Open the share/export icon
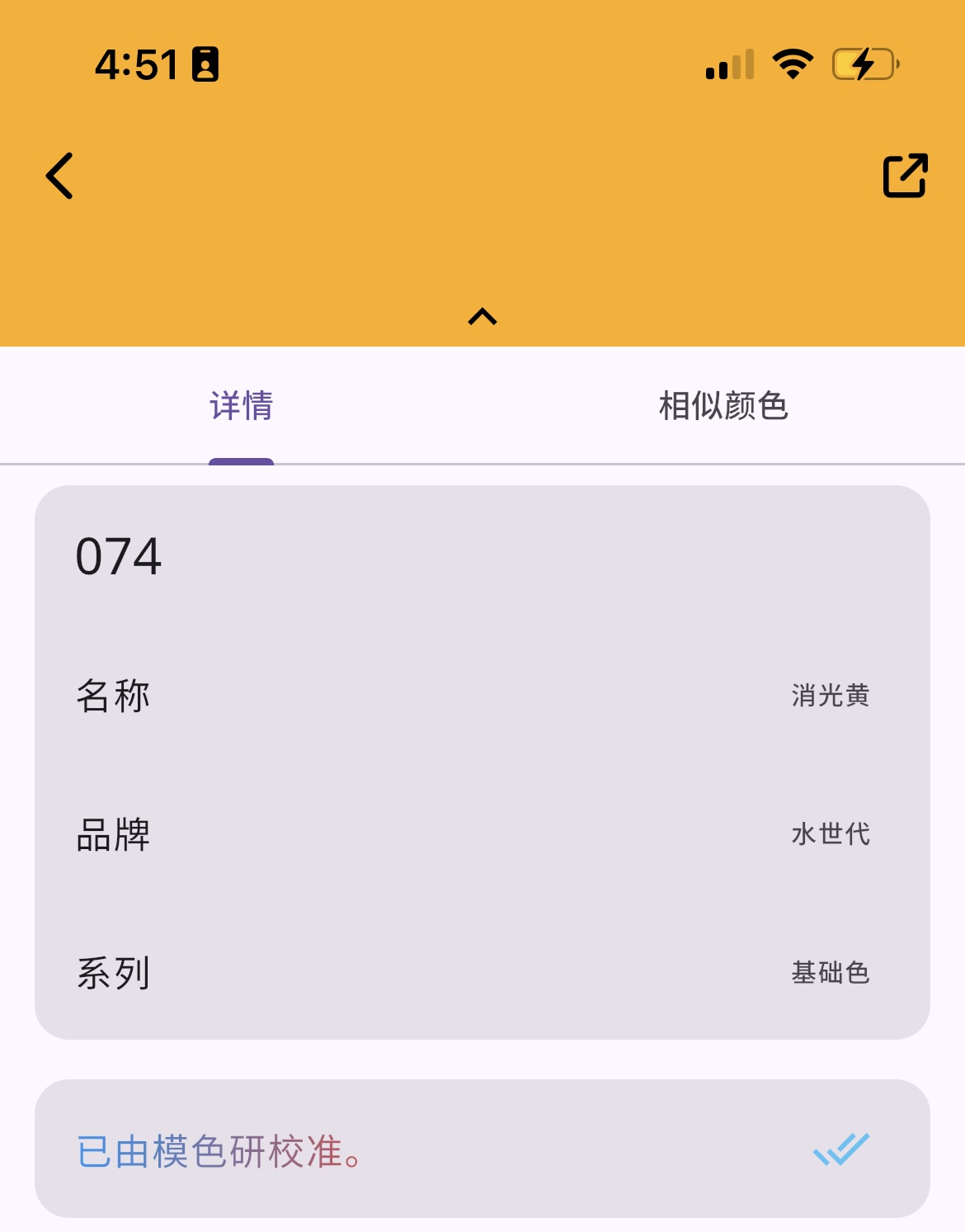The height and width of the screenshot is (1232, 965). tap(905, 176)
